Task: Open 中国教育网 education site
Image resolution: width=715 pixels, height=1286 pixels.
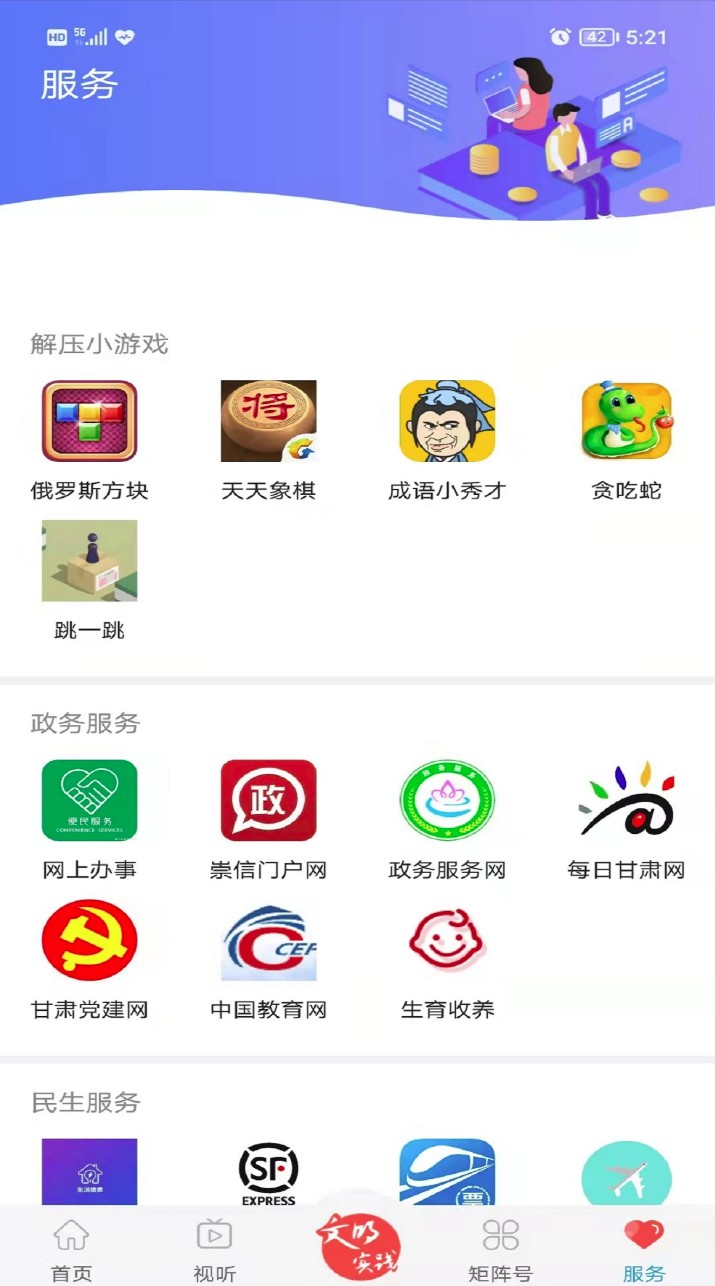Action: [268, 941]
